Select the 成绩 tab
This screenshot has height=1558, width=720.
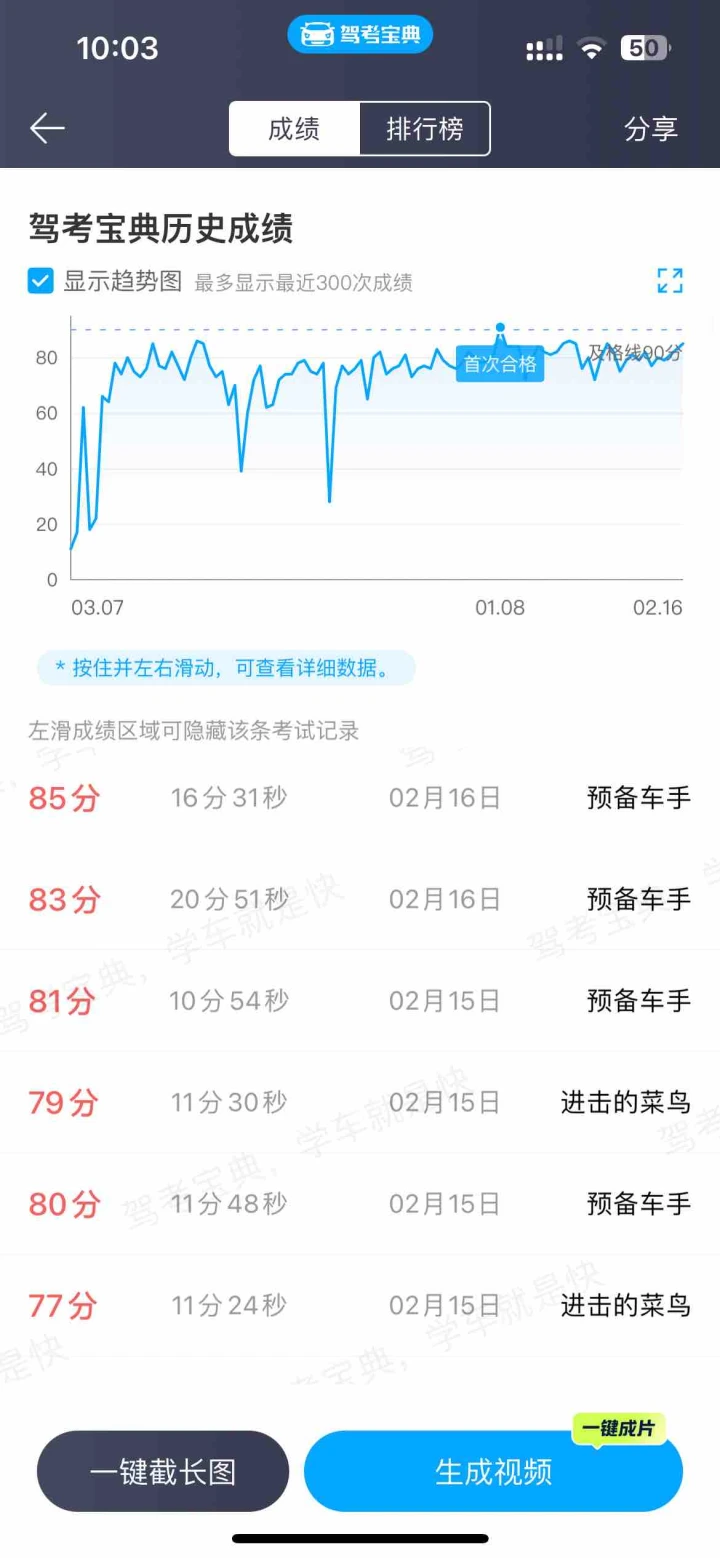(294, 129)
